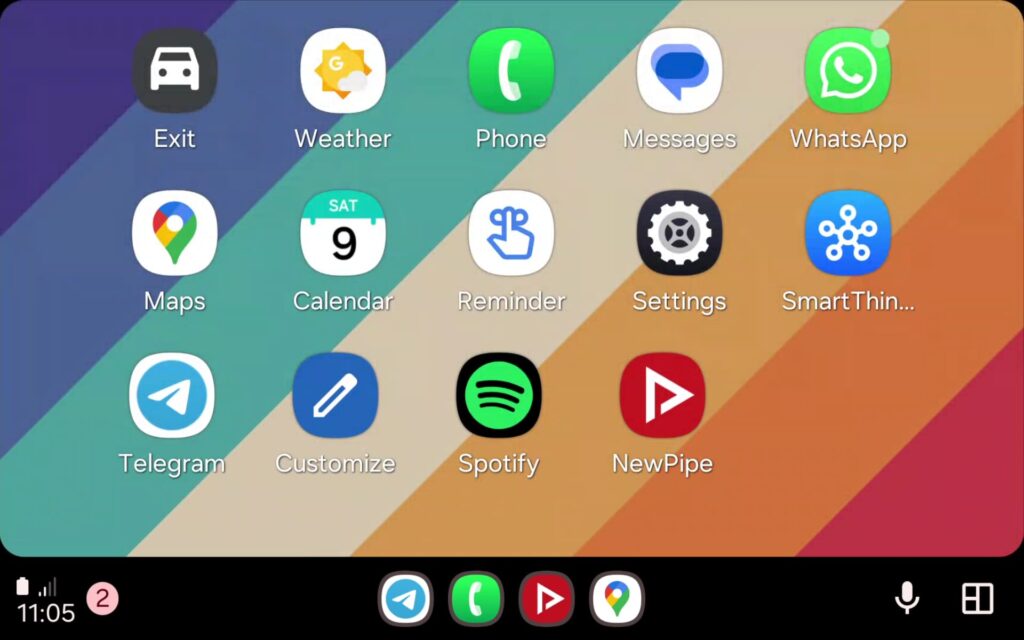Launch Telegram from the app grid

[172, 396]
